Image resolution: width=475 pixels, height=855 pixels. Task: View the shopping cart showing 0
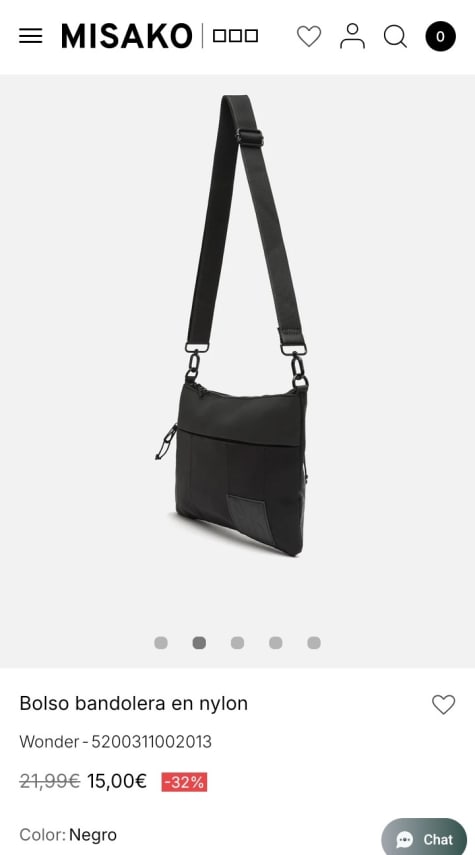[440, 36]
